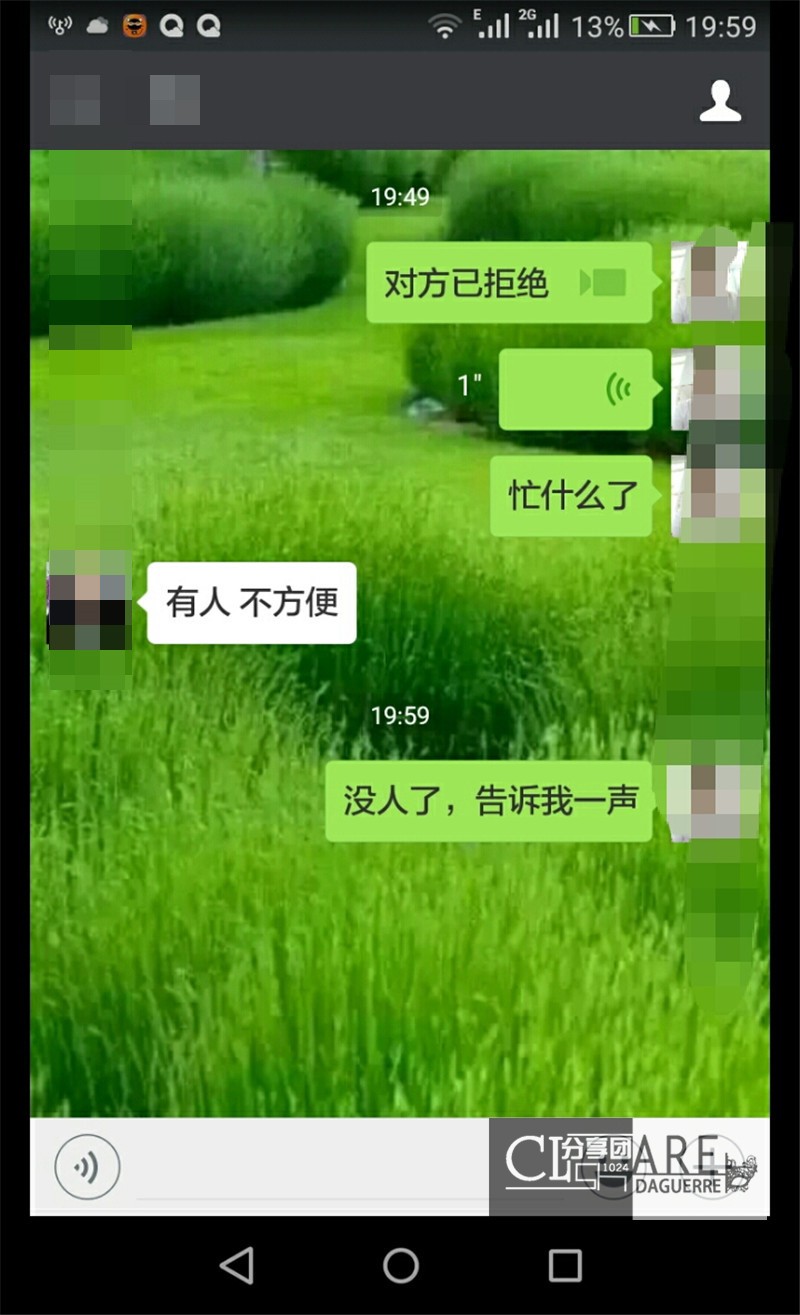
Task: Switch to voice input mode
Action: click(87, 1166)
